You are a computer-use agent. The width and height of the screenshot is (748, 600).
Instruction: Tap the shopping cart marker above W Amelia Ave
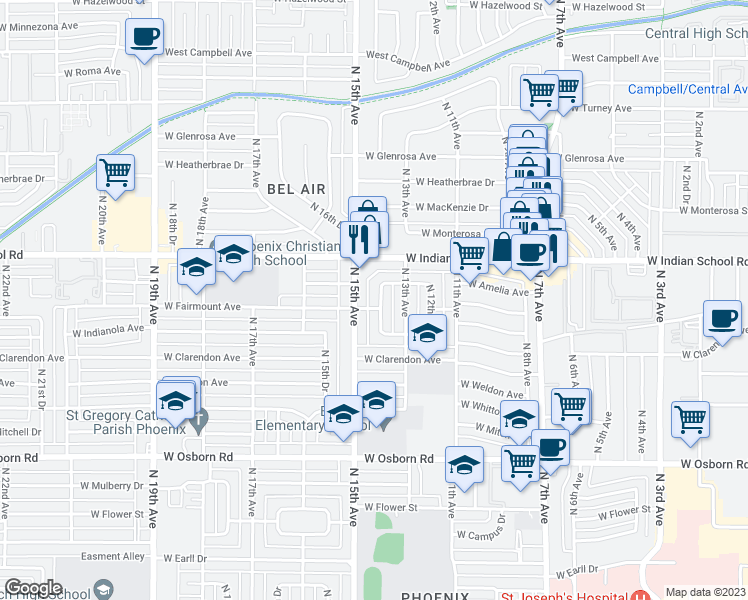pyautogui.click(x=469, y=258)
